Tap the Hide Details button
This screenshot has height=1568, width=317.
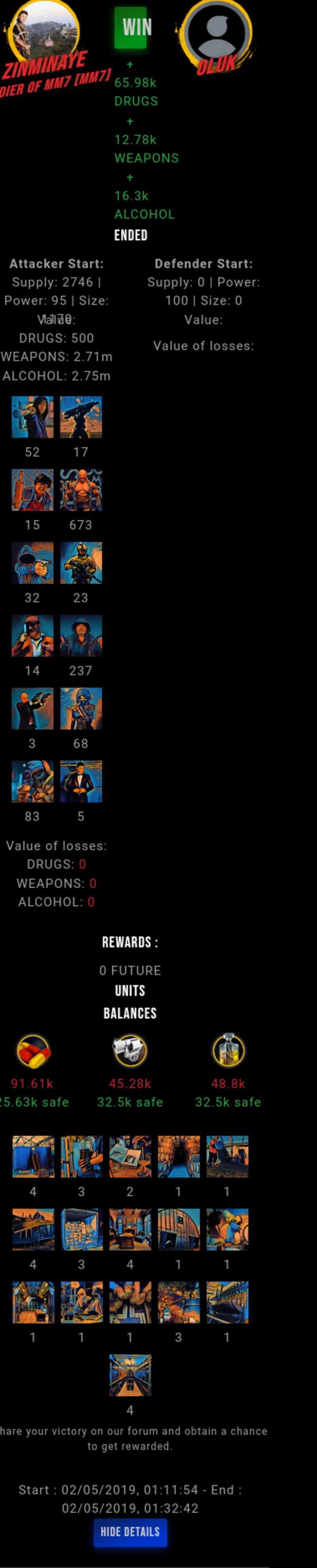point(130,1532)
